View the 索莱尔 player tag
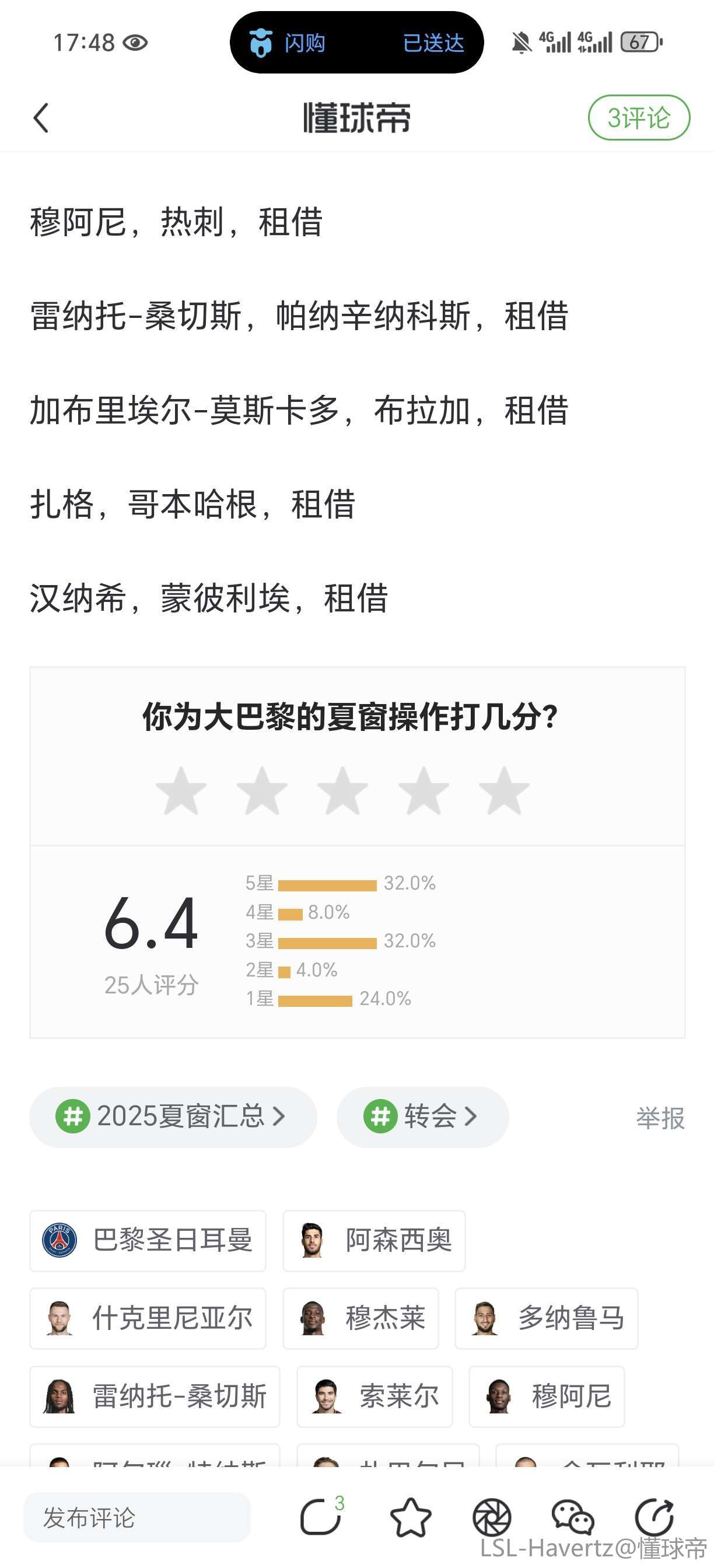Image resolution: width=714 pixels, height=1568 pixels. tap(374, 1396)
